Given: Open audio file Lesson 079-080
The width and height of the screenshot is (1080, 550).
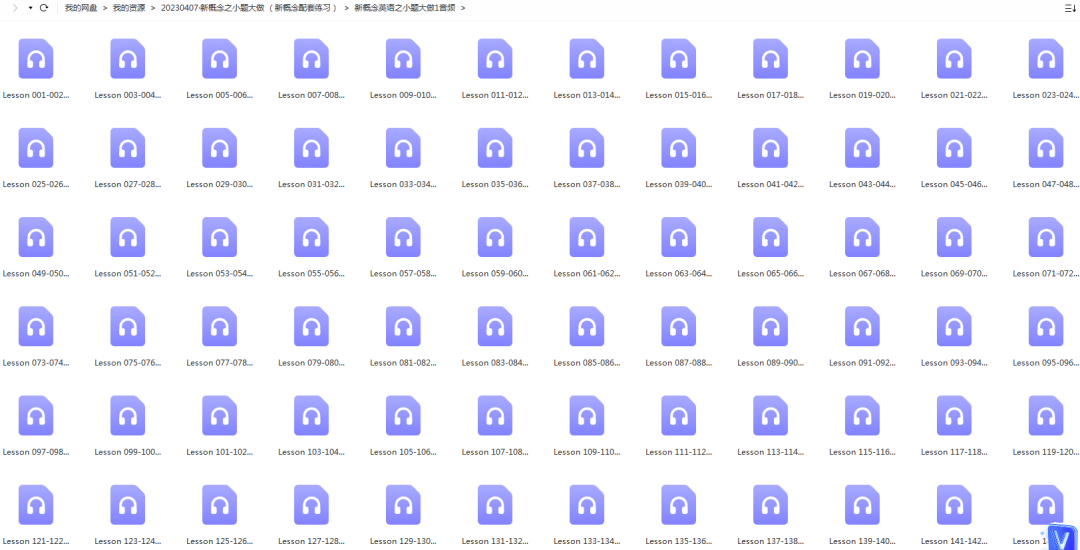Looking at the screenshot, I should tap(311, 327).
